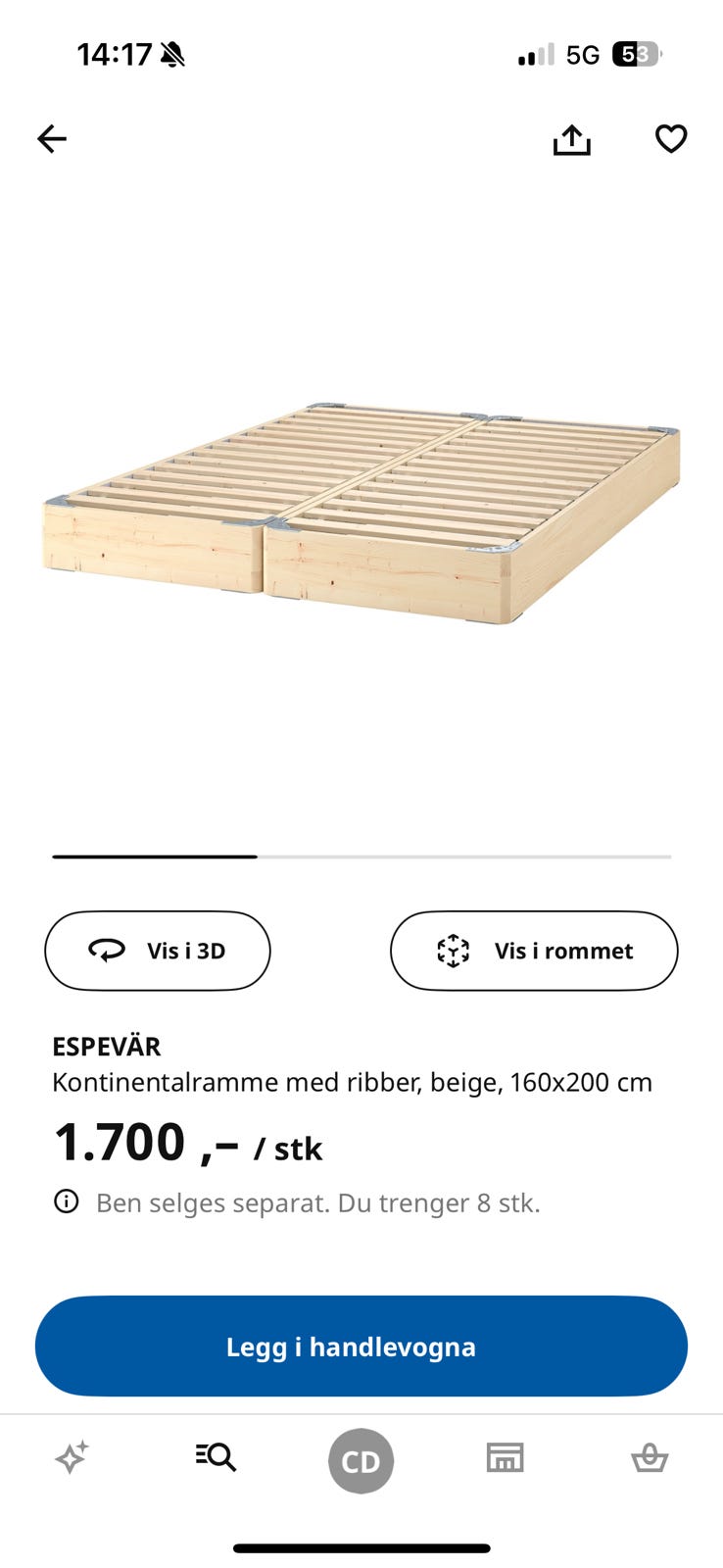This screenshot has height=1568, width=723.
Task: Tap the CD profile avatar in bottom bar
Action: pos(361,1460)
